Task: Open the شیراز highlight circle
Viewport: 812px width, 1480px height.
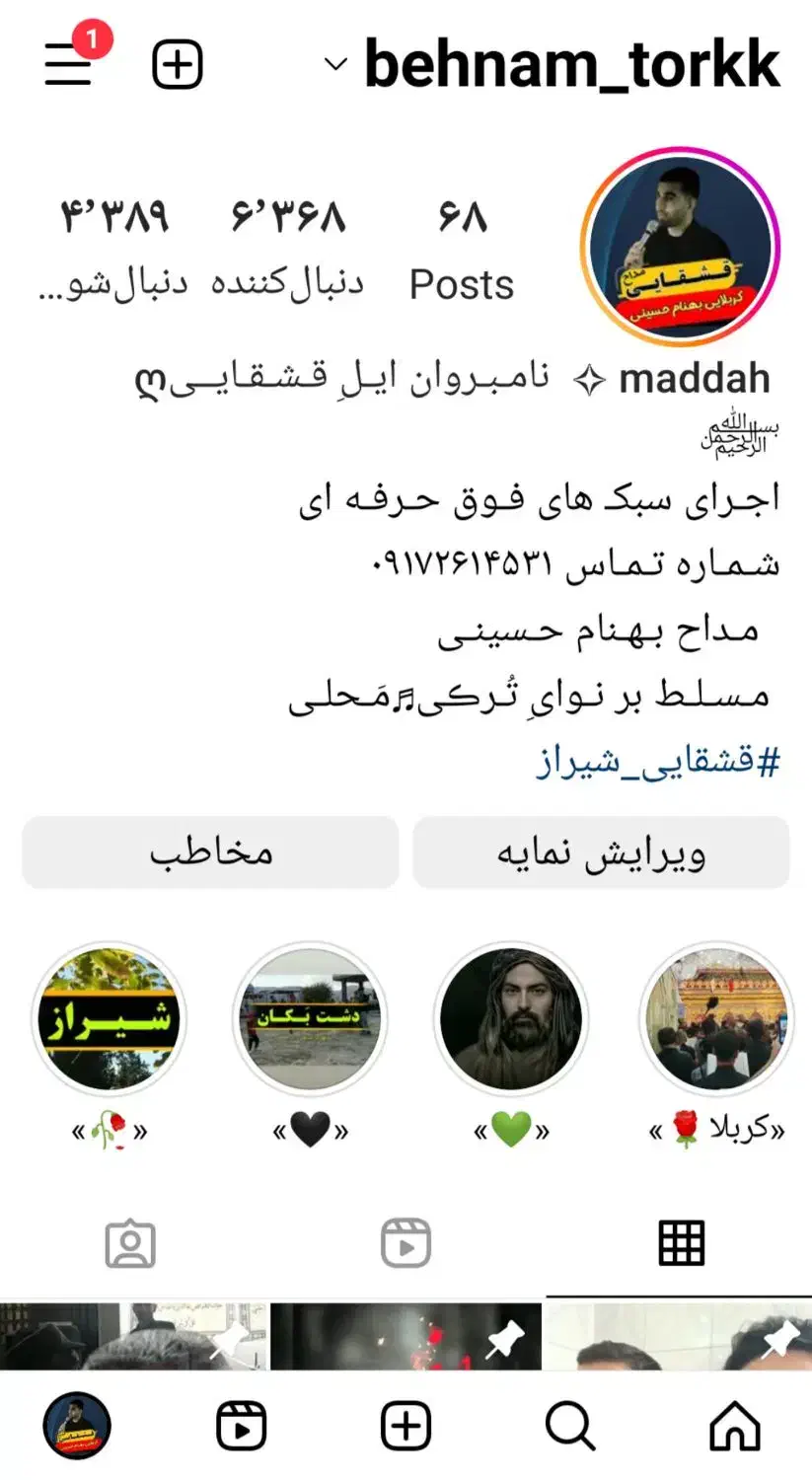Action: pos(110,1019)
